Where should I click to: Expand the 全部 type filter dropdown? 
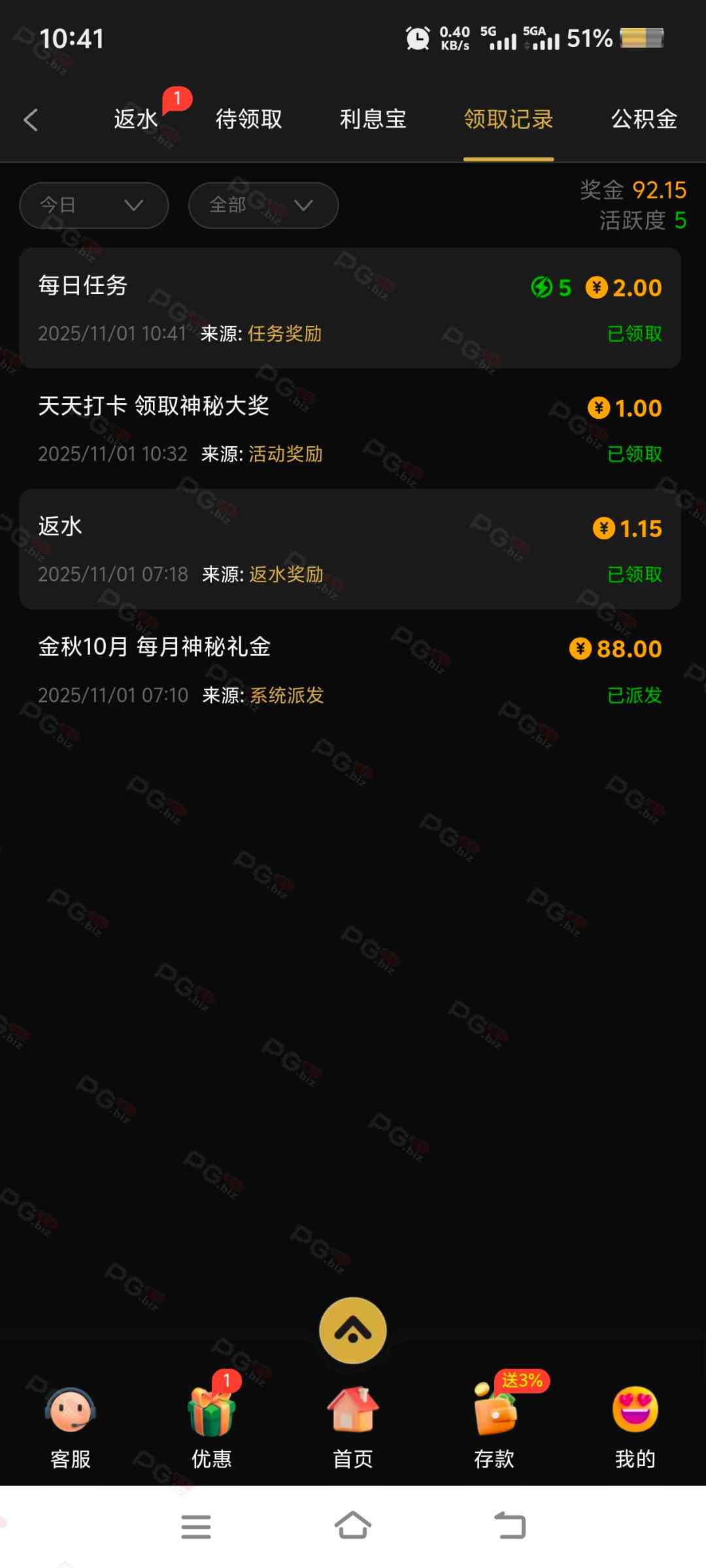click(263, 205)
